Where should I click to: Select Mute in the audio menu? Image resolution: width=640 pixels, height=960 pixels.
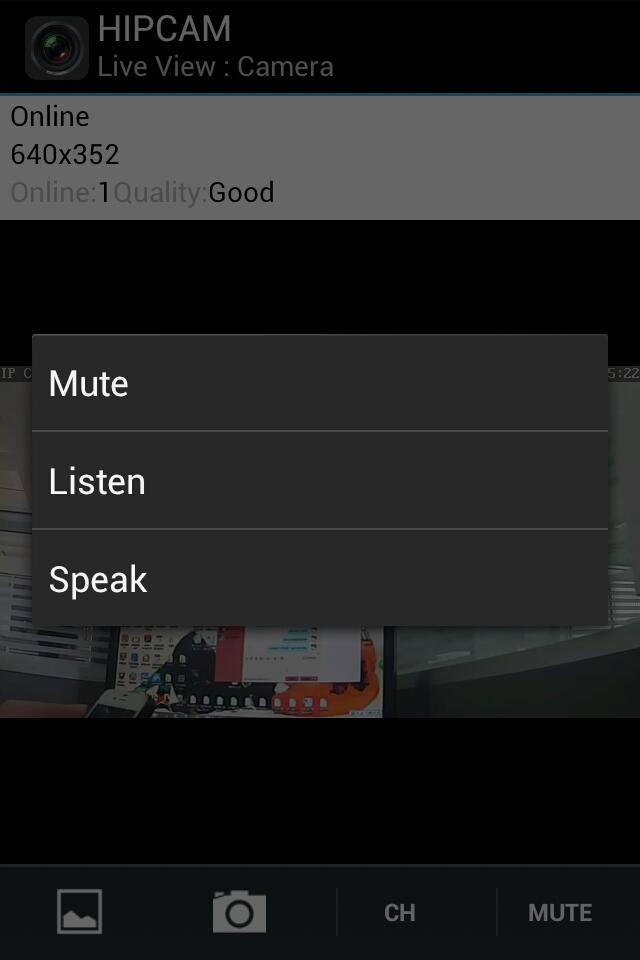coord(319,383)
